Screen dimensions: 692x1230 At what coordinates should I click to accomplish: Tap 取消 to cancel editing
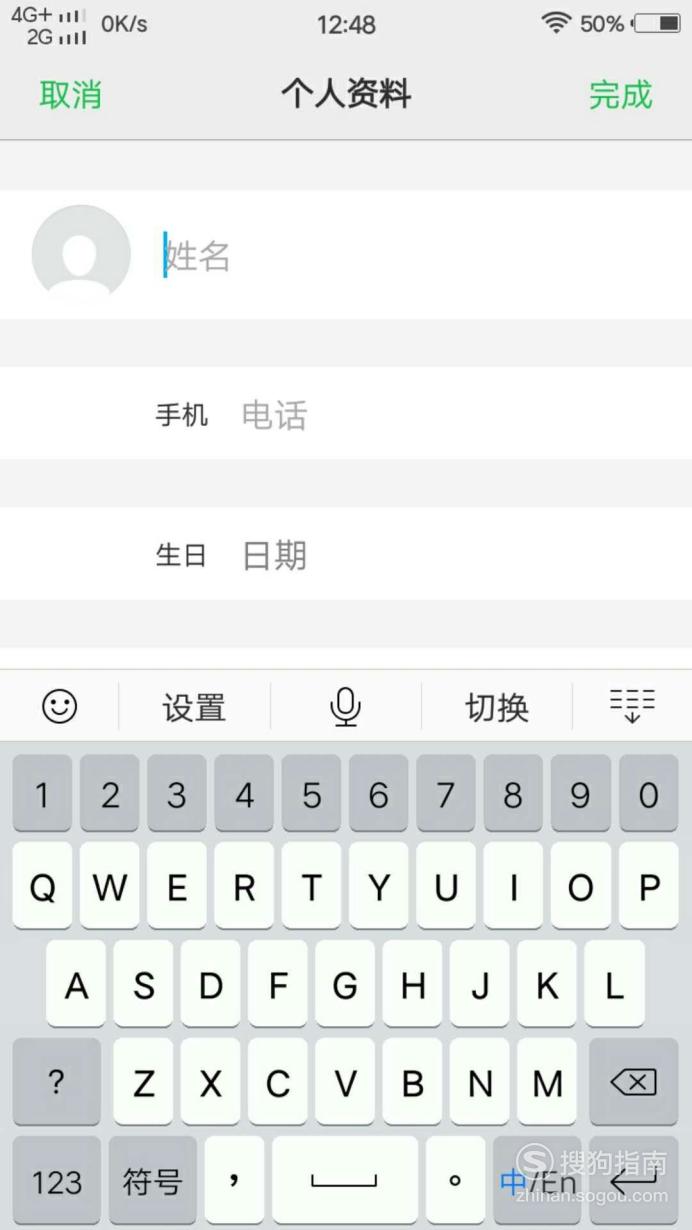pos(70,95)
